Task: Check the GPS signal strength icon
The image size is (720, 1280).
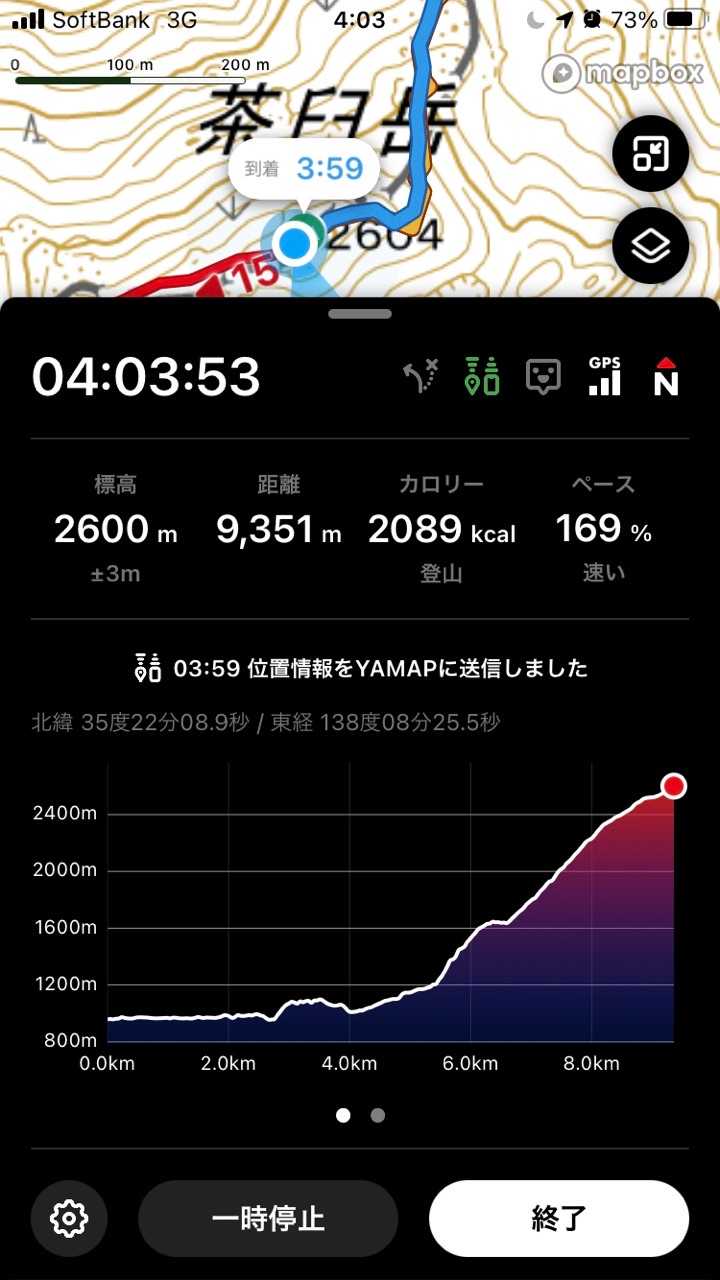Action: pos(604,376)
